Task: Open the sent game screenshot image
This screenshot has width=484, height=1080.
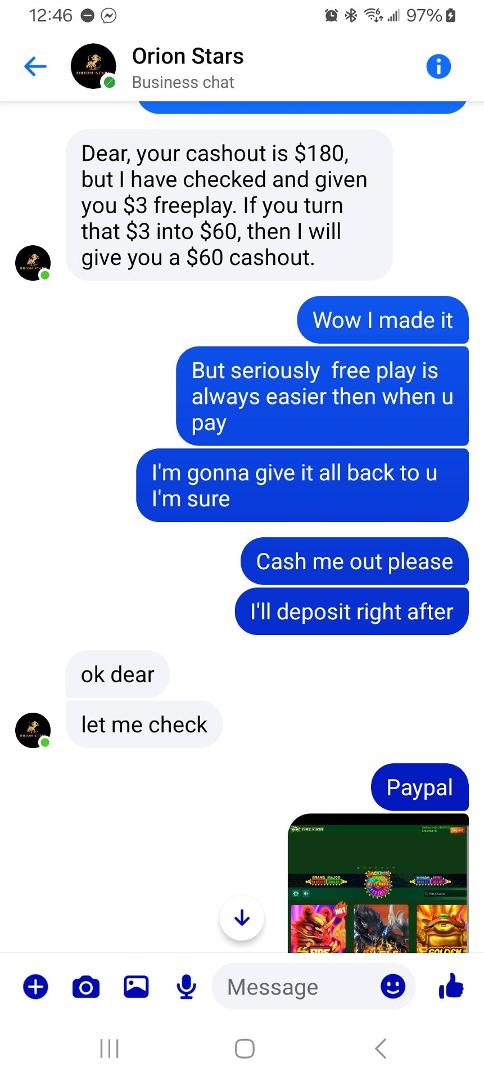Action: [x=379, y=883]
